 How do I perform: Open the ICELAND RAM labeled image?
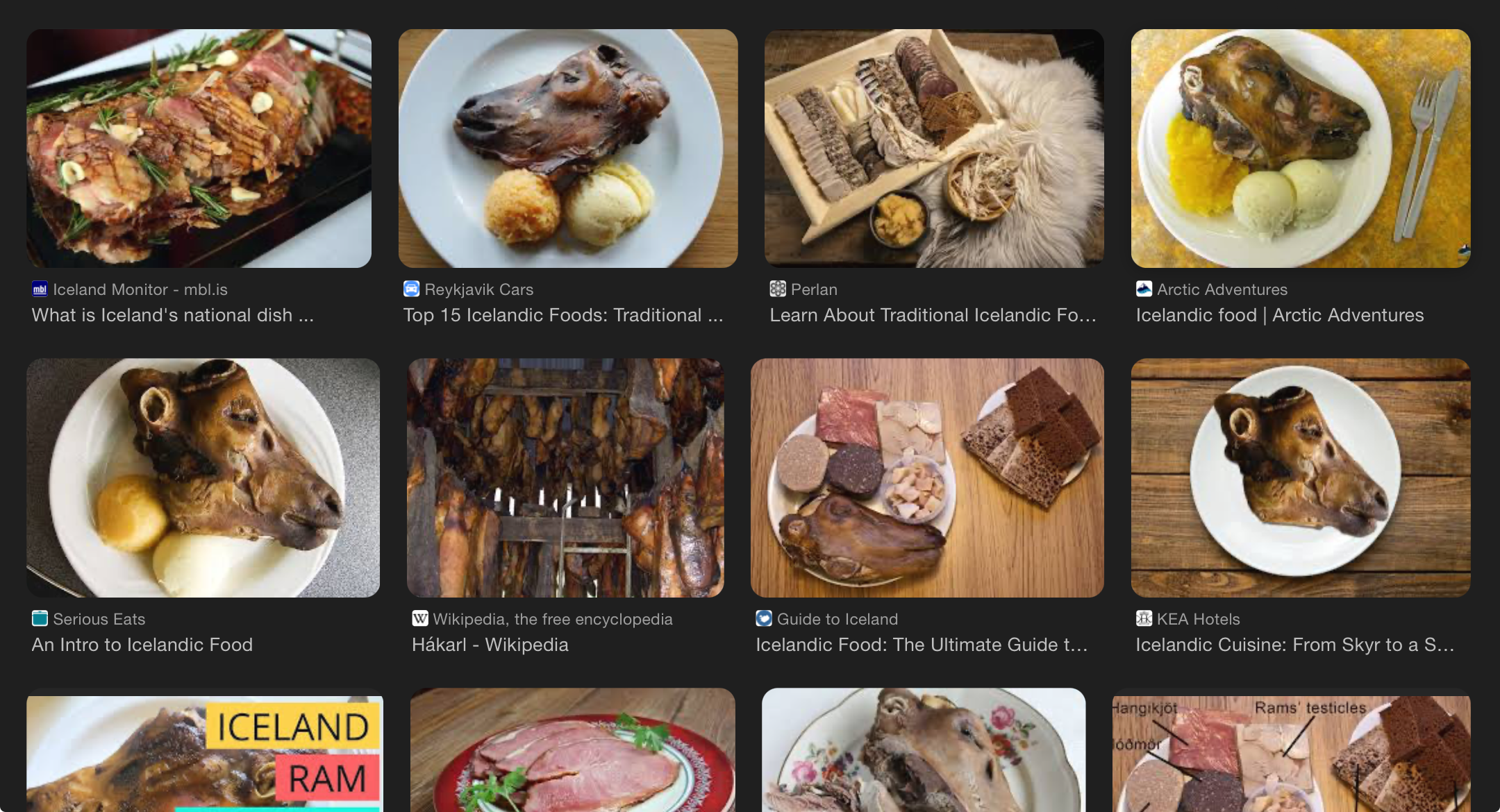[x=204, y=753]
